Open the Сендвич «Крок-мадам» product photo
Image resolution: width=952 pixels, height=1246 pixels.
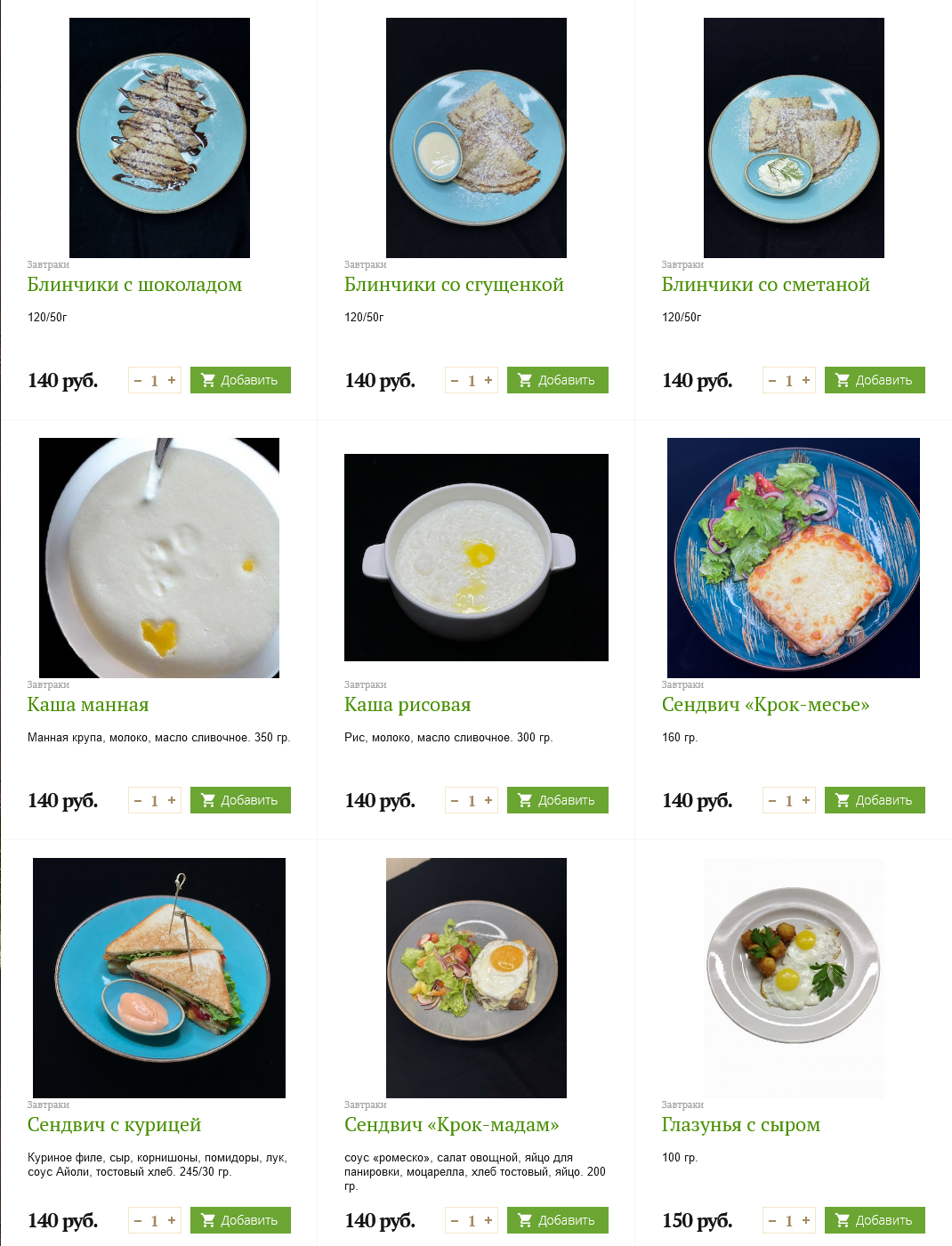click(x=476, y=977)
